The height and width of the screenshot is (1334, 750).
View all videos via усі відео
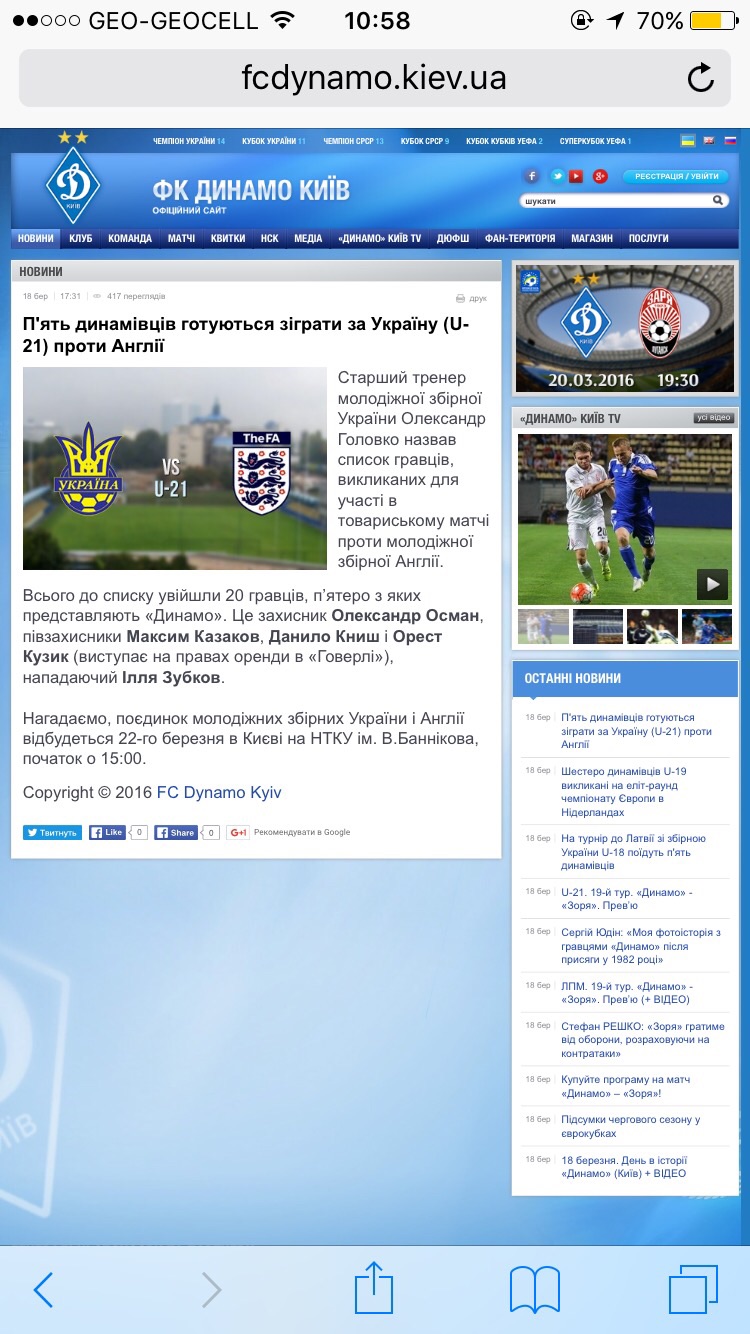click(x=714, y=418)
